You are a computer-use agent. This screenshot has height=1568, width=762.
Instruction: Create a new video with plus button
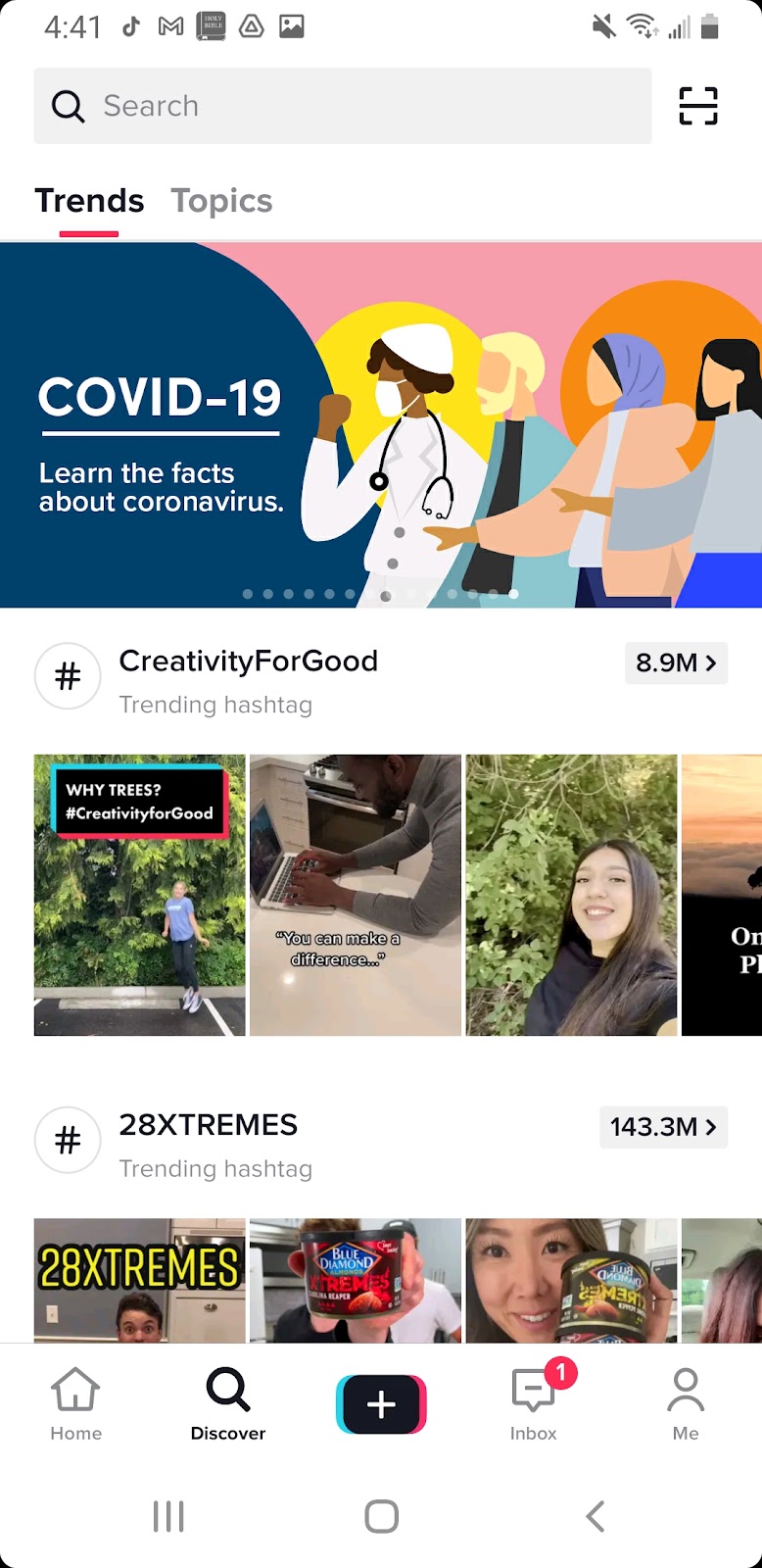(381, 1404)
